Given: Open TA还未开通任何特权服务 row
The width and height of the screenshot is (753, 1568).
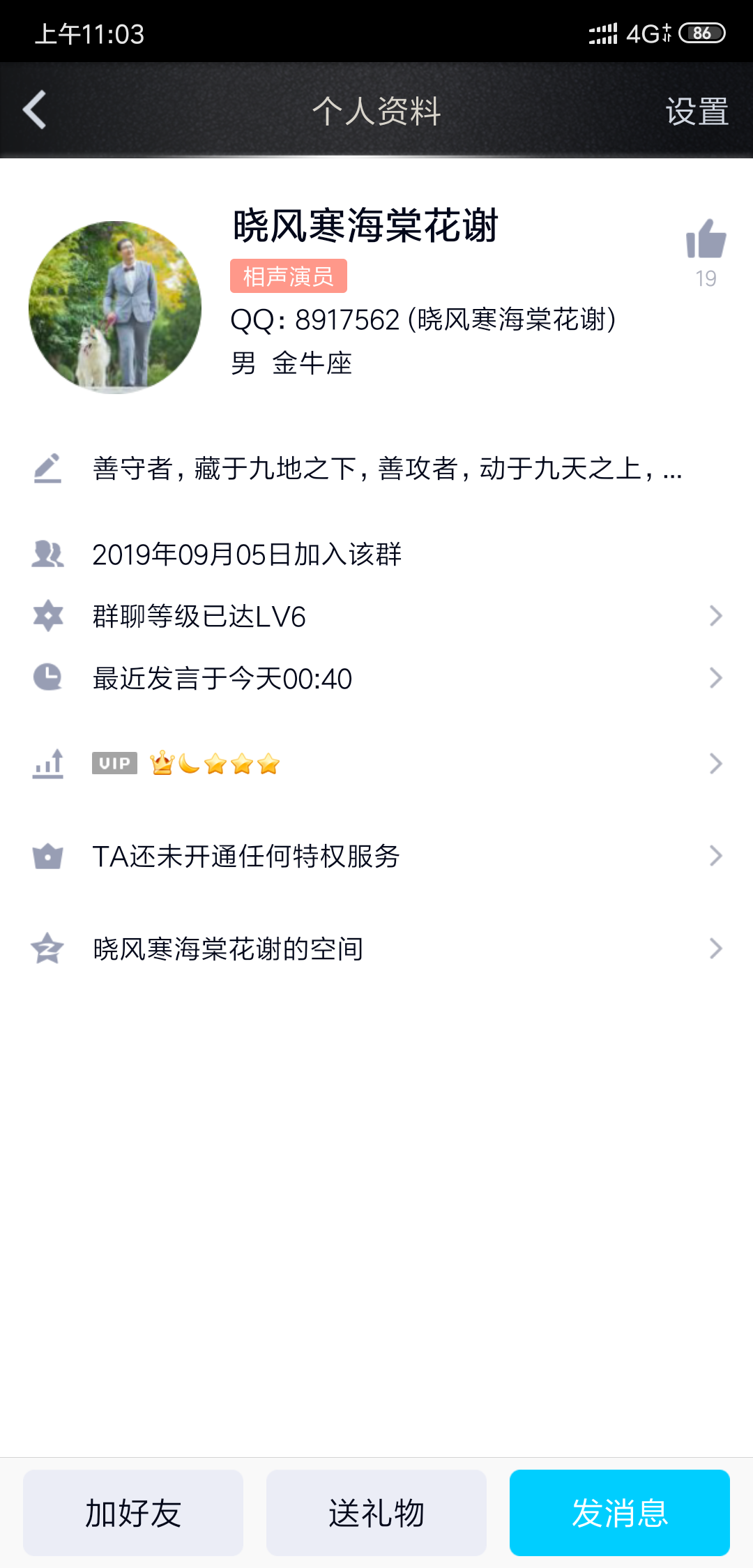Looking at the screenshot, I should click(x=376, y=856).
